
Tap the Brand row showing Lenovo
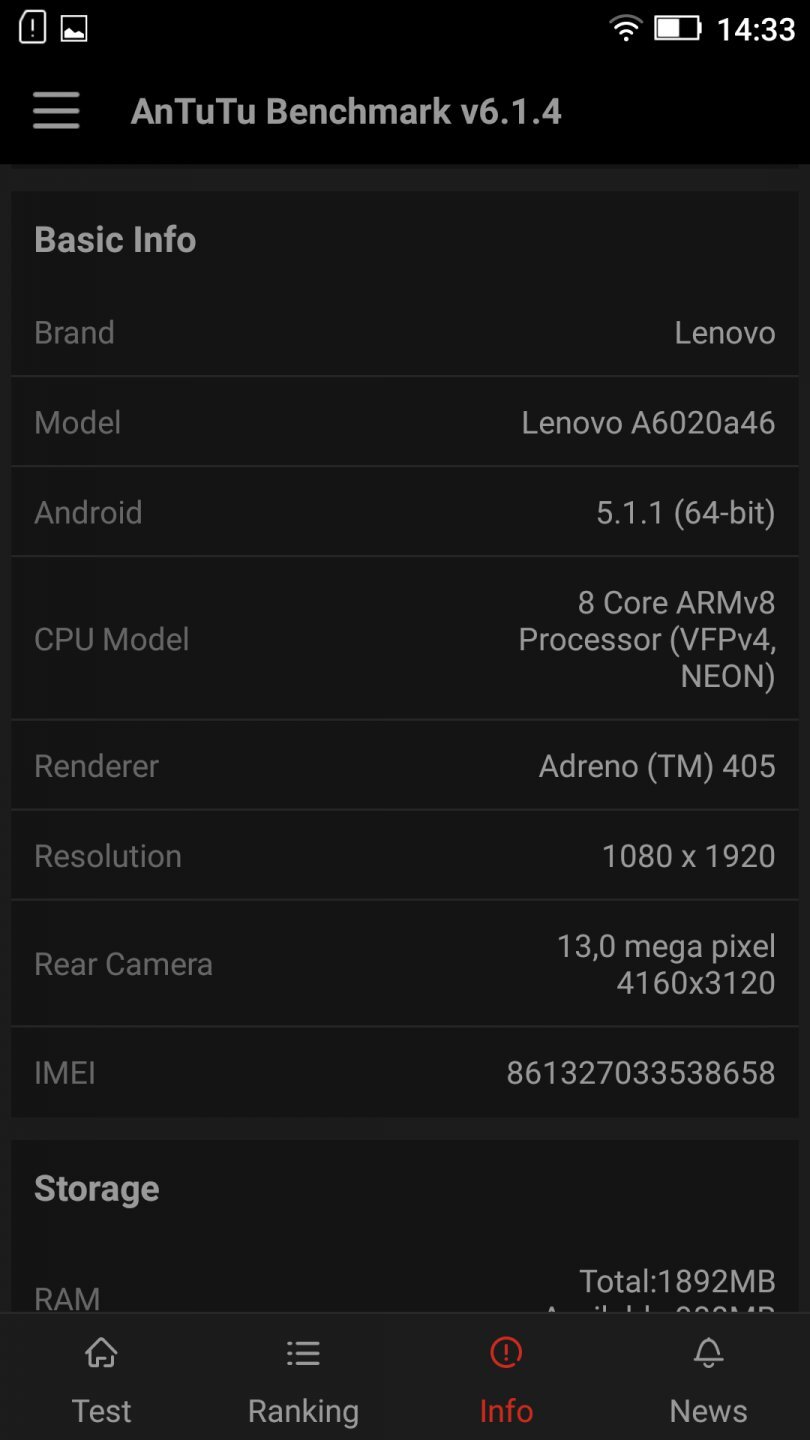click(405, 332)
